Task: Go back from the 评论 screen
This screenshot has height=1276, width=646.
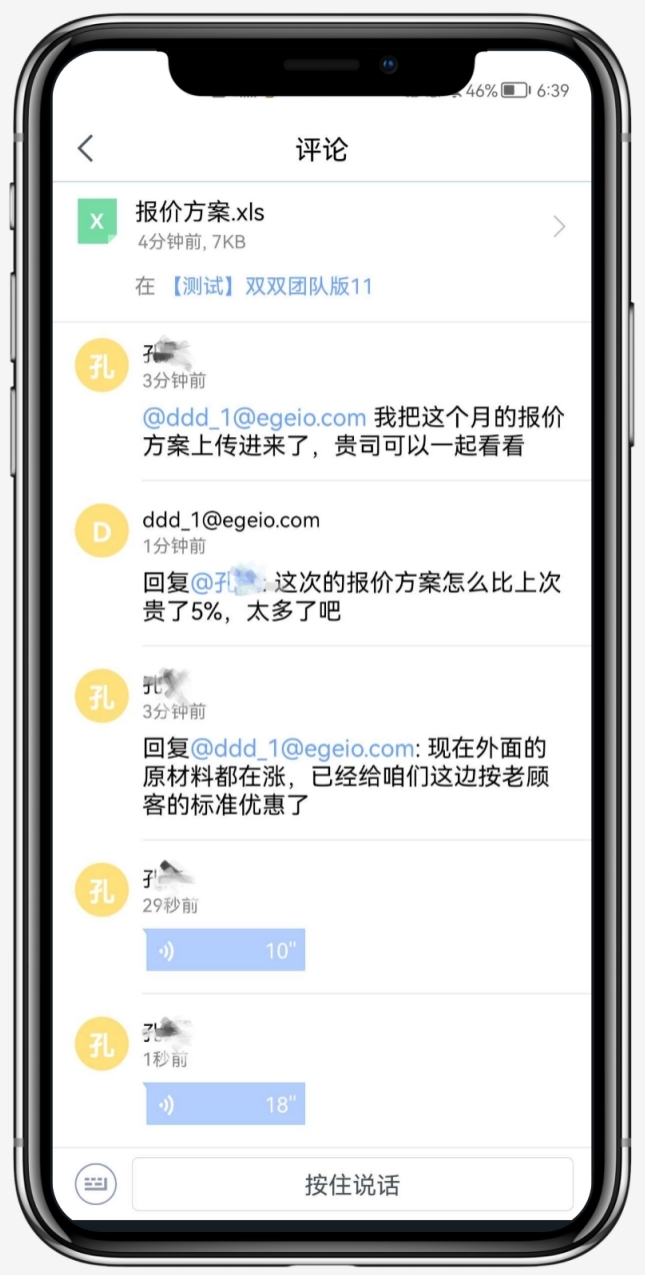Action: click(x=86, y=149)
